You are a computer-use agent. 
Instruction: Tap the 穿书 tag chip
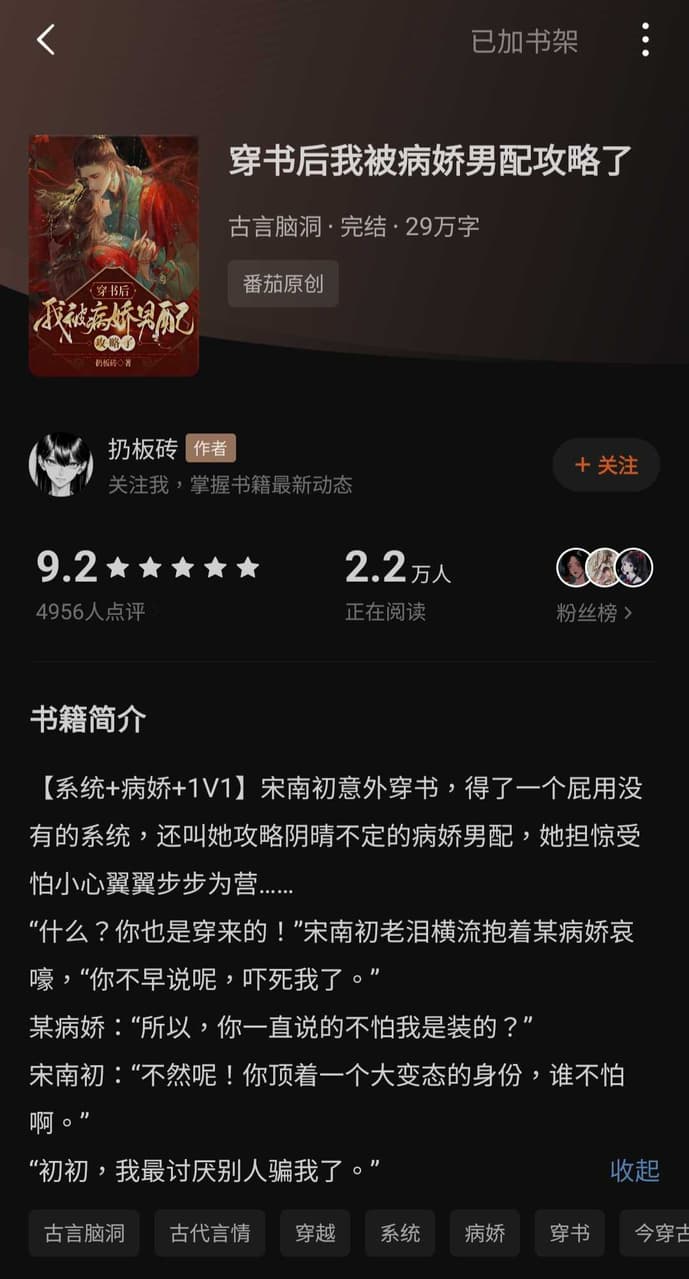pos(569,1233)
